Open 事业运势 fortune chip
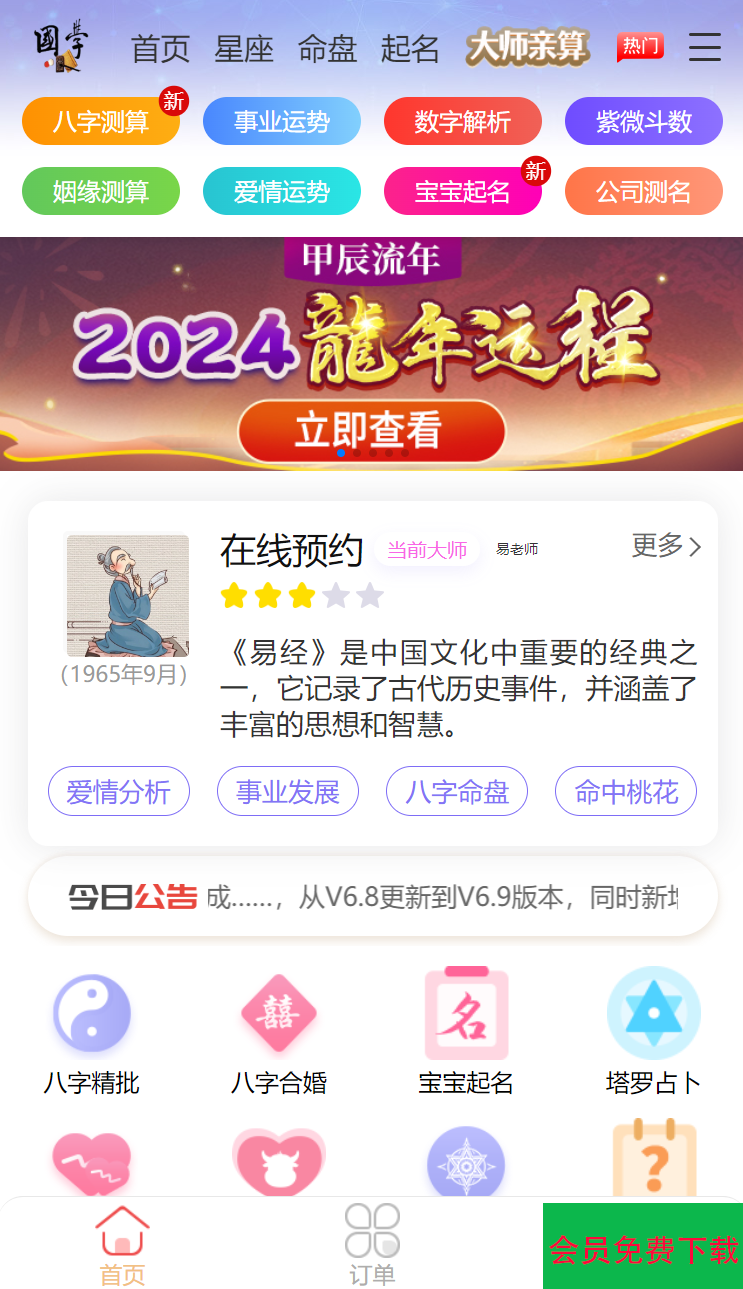 (282, 121)
